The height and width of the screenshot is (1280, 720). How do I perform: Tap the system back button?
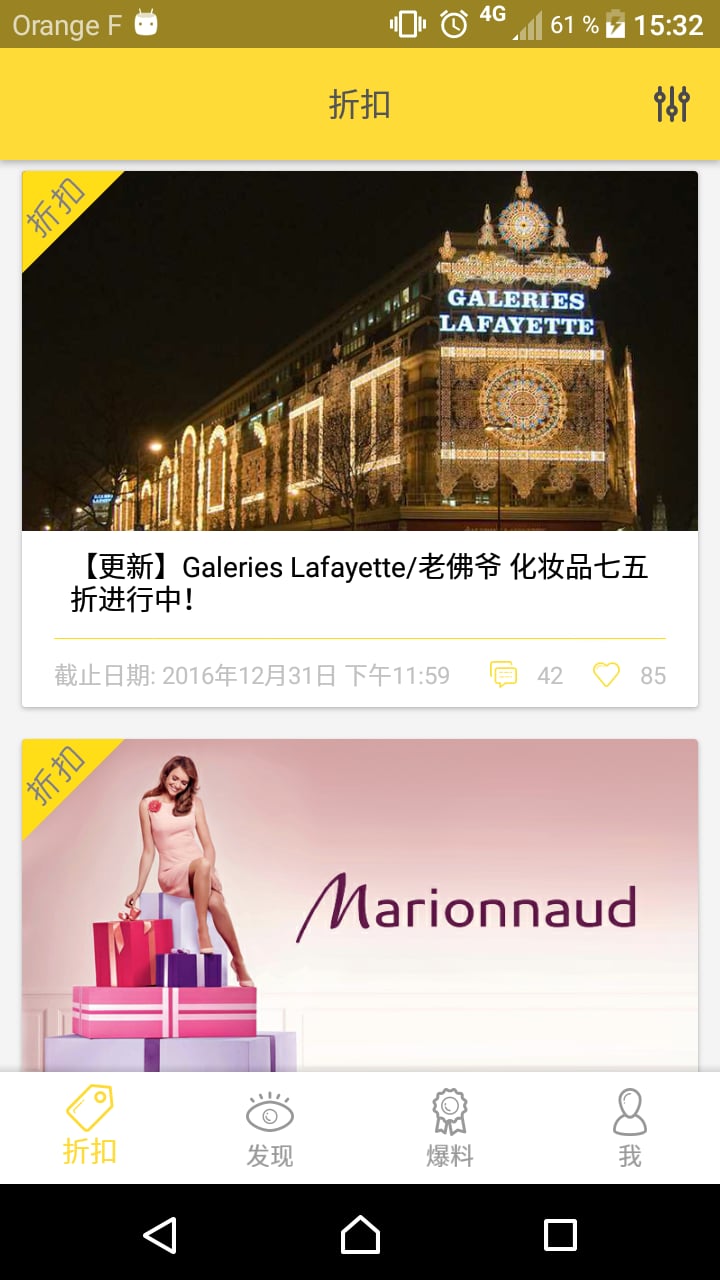[160, 1235]
